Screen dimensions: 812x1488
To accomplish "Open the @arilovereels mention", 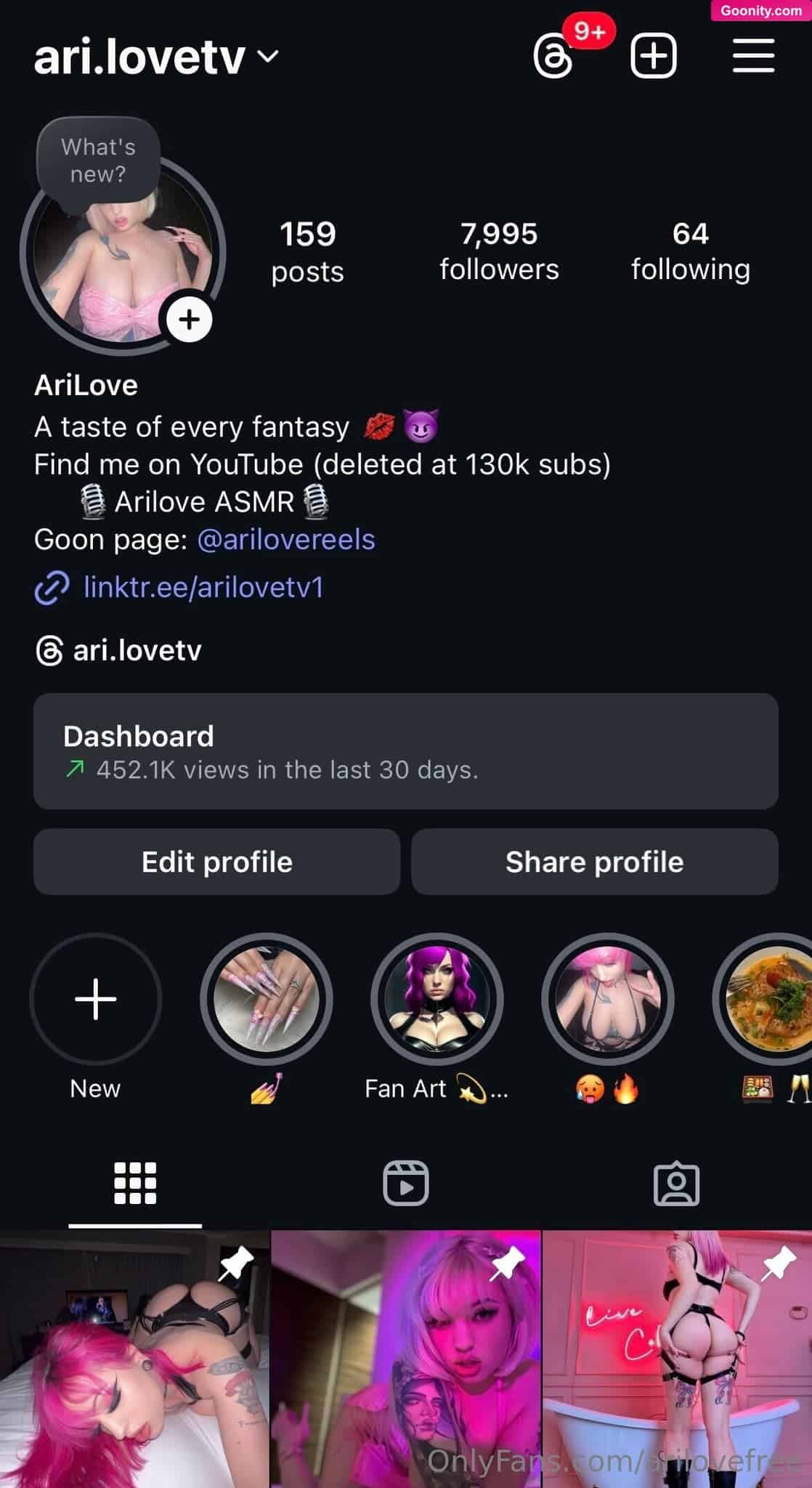I will [x=286, y=539].
